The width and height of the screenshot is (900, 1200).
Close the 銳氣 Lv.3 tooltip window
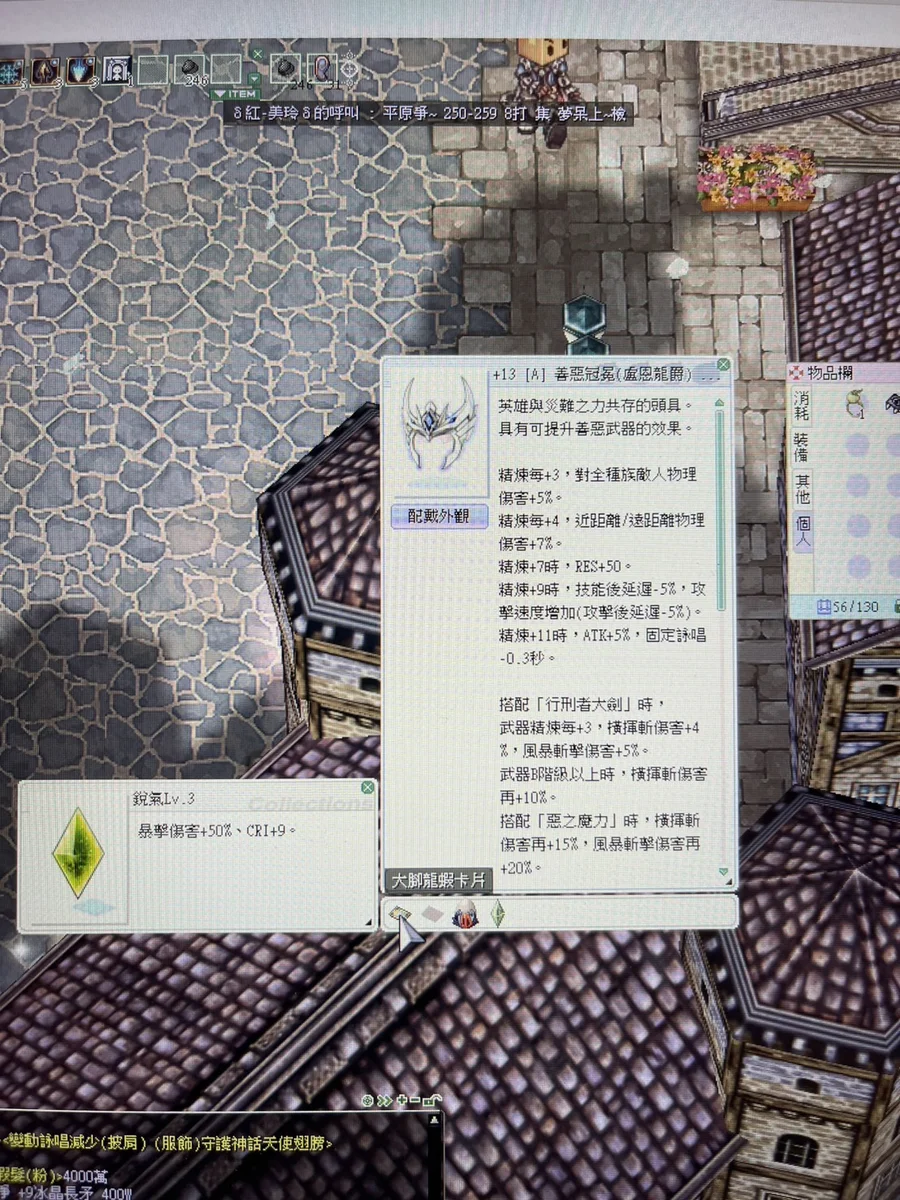tap(367, 788)
